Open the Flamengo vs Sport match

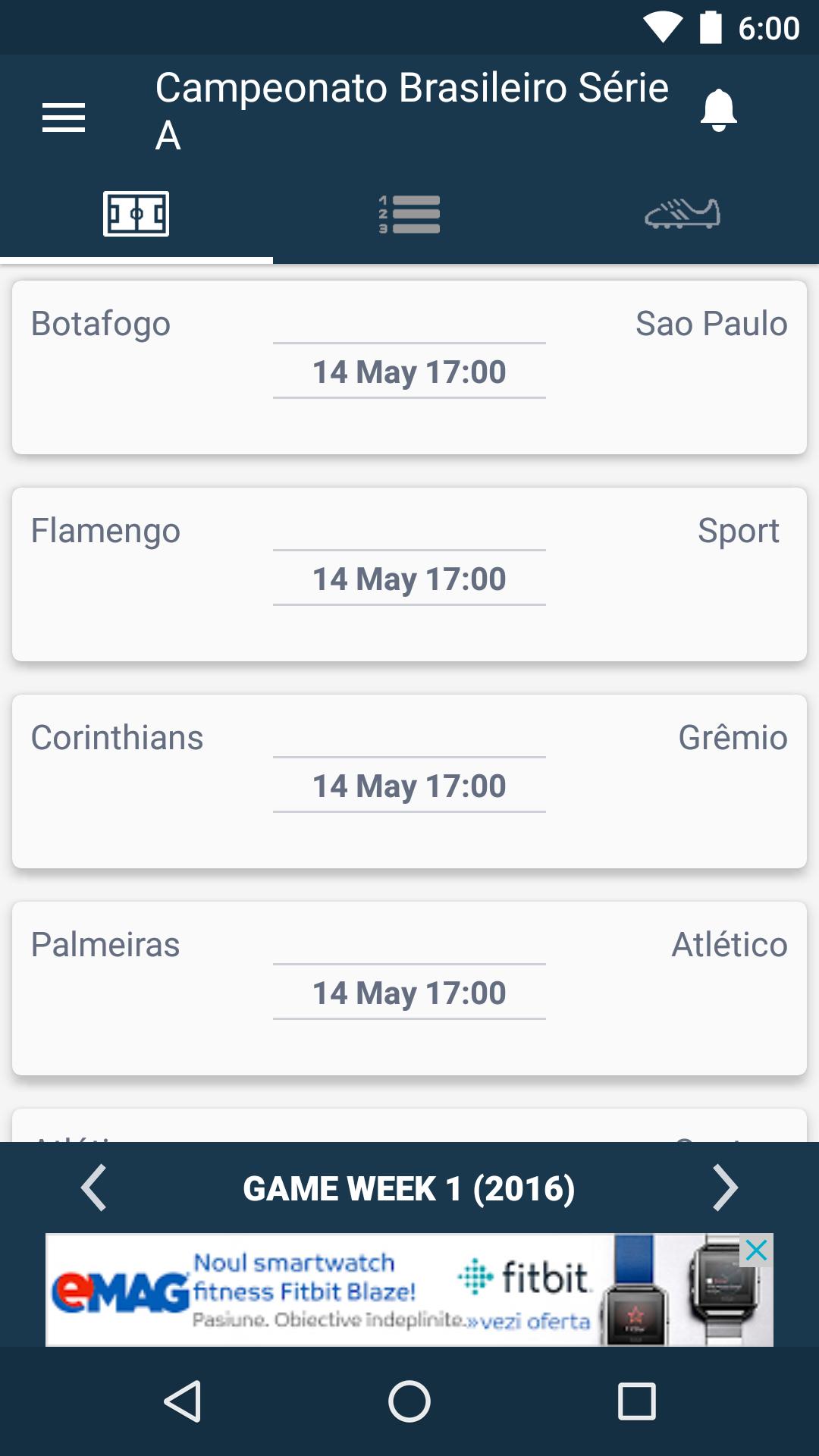(x=409, y=575)
